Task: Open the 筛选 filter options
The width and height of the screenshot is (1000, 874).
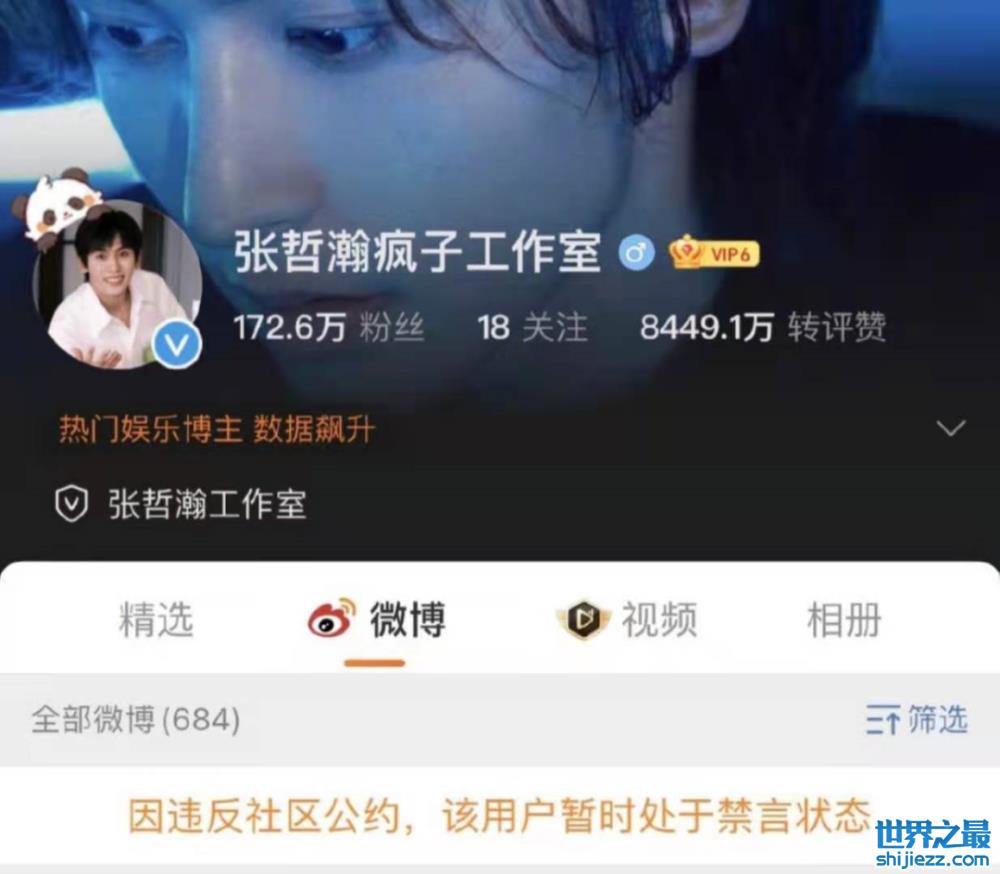Action: point(917,720)
